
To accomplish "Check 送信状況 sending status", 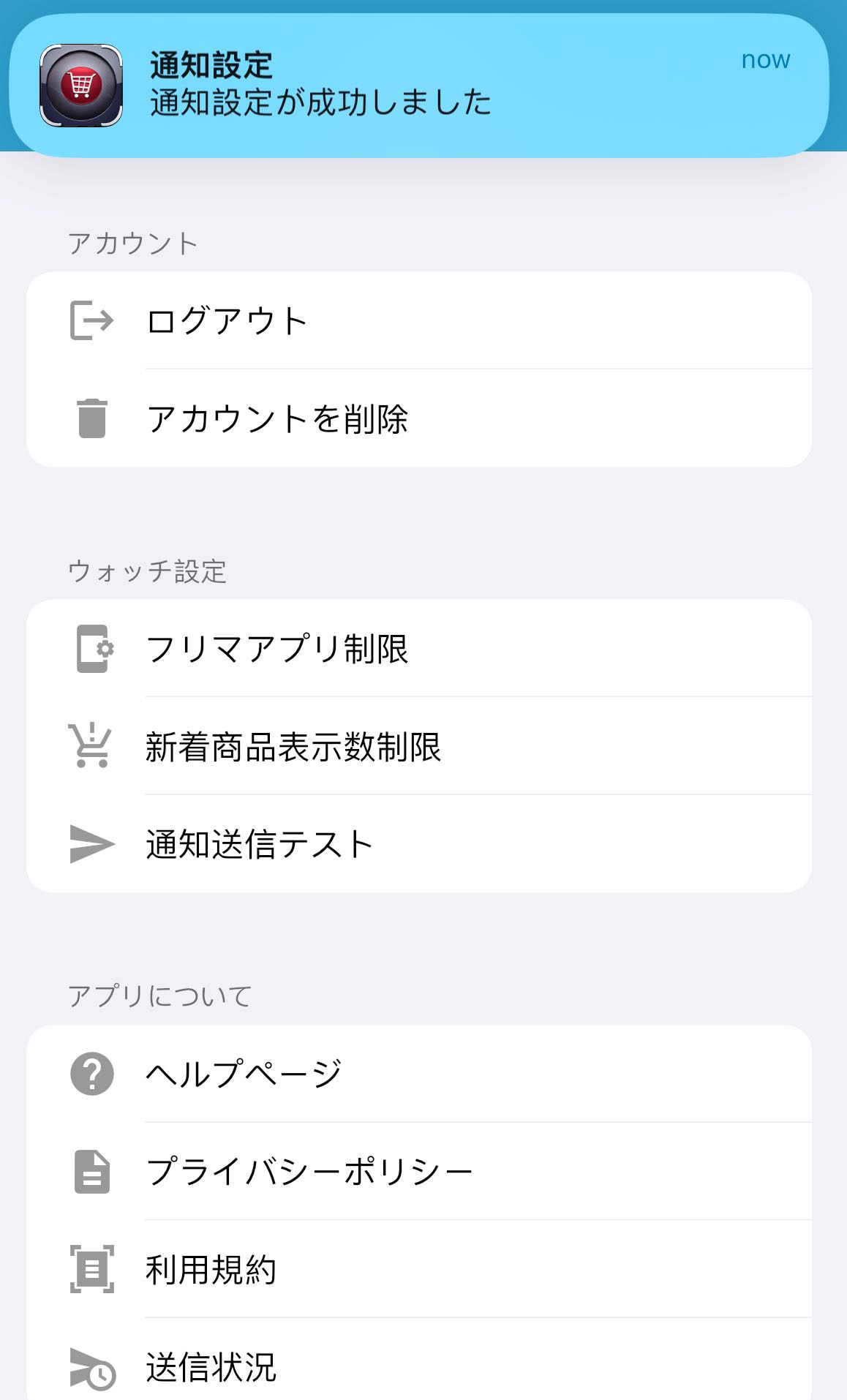I will click(x=419, y=1361).
